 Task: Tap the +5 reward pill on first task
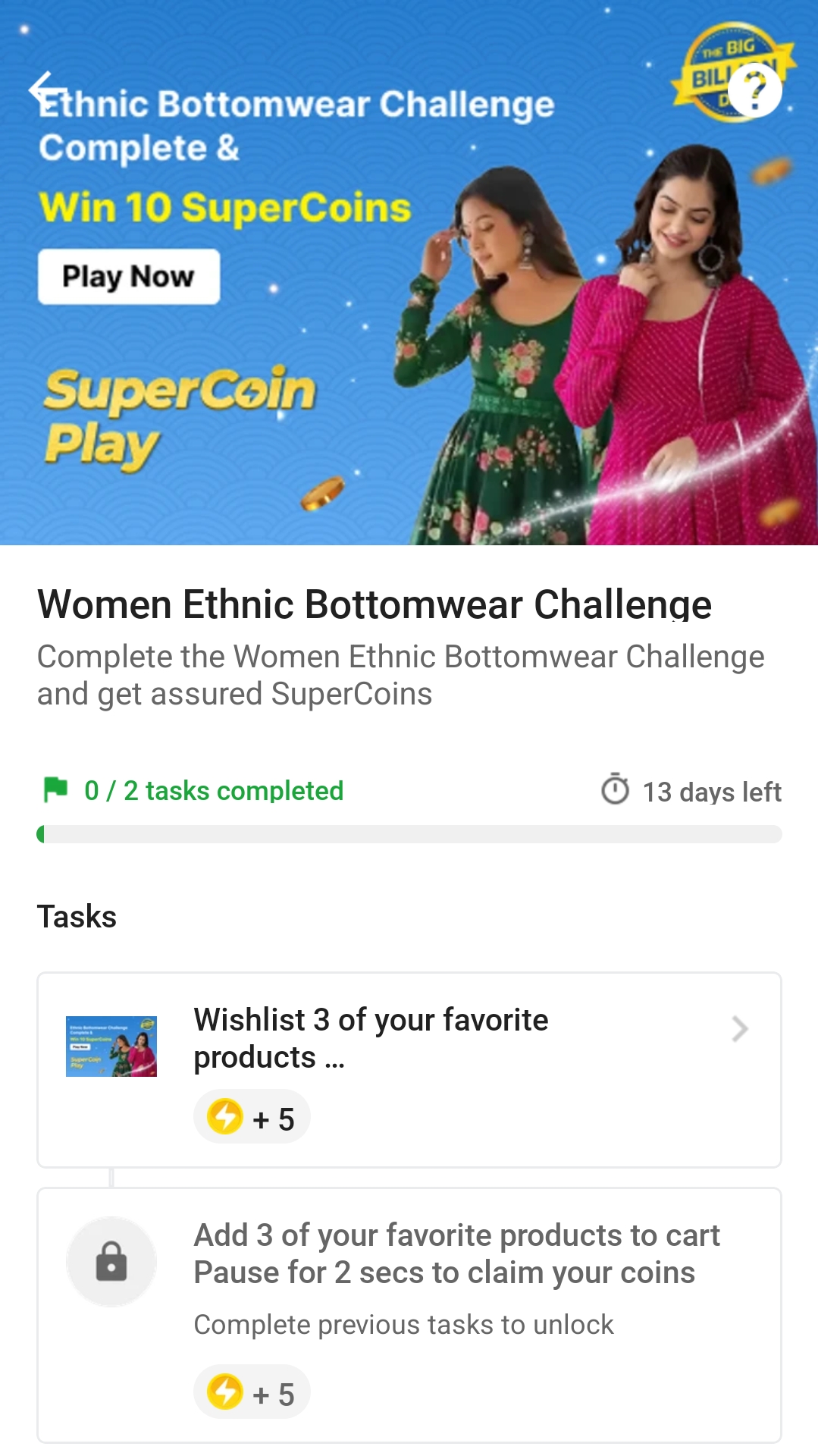[252, 1116]
